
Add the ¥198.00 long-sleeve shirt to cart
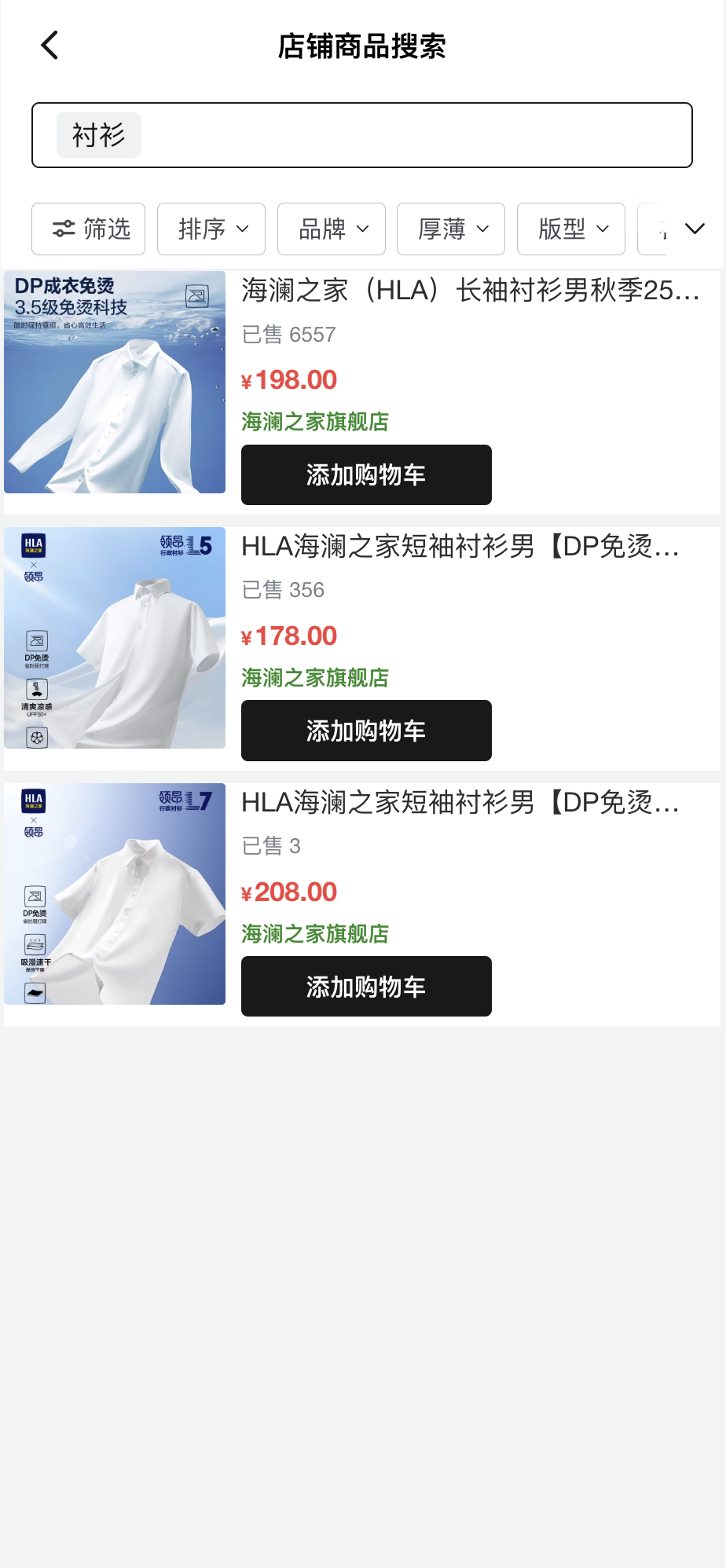coord(366,475)
